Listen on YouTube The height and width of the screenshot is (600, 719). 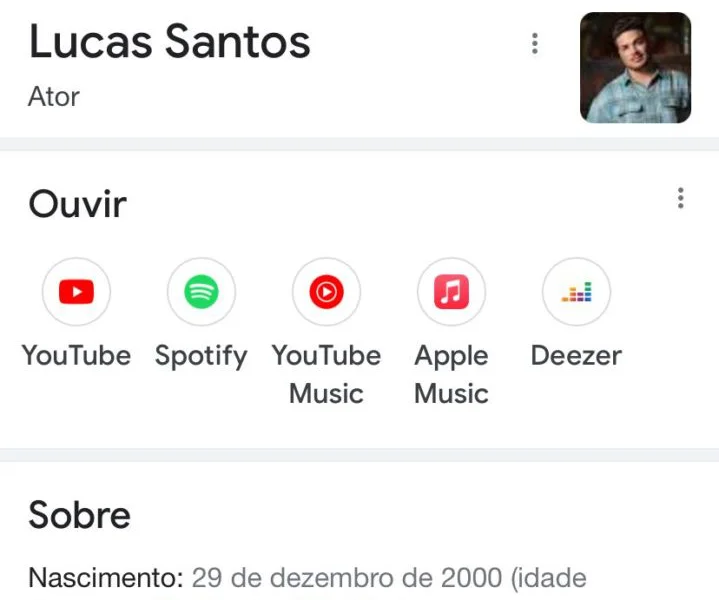tap(76, 292)
